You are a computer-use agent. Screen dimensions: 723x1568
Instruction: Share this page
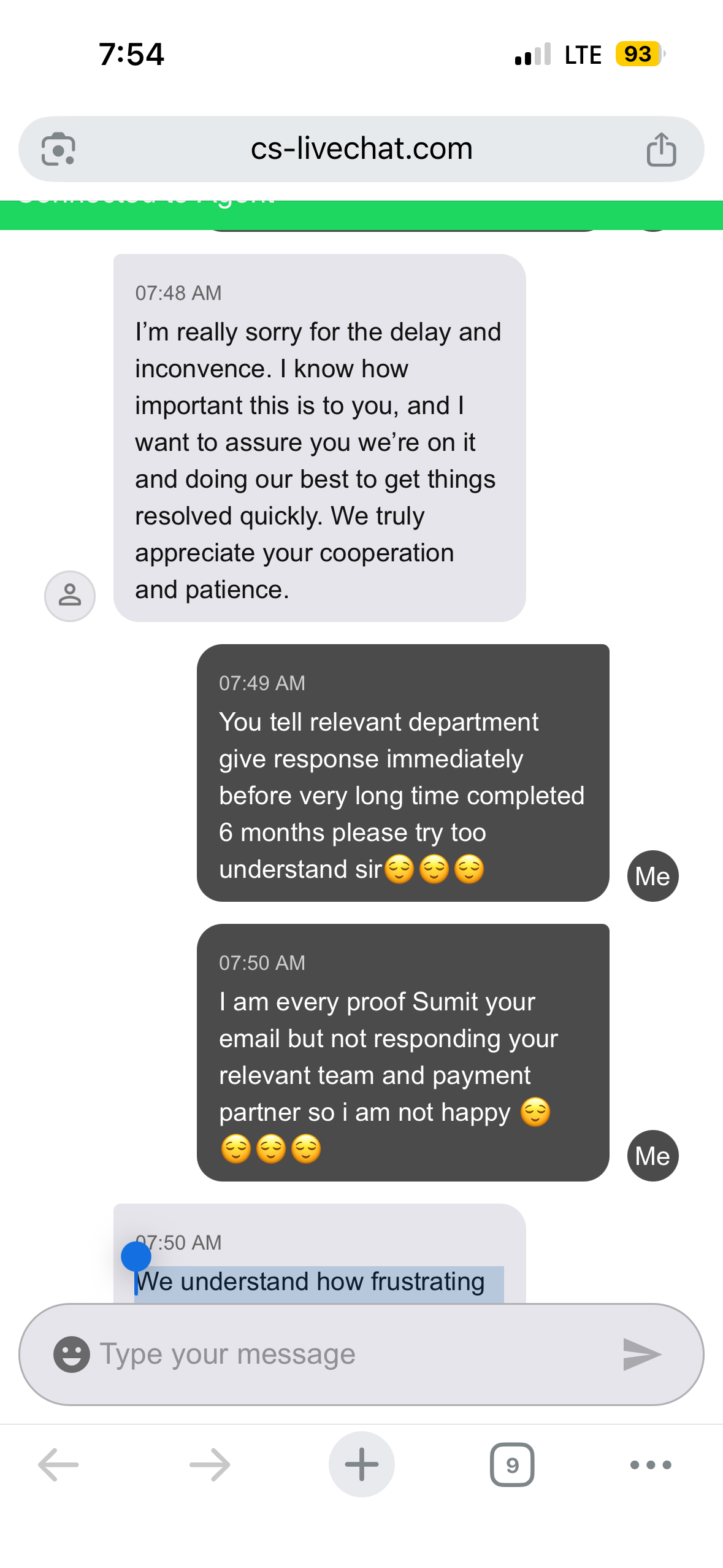coord(661,149)
